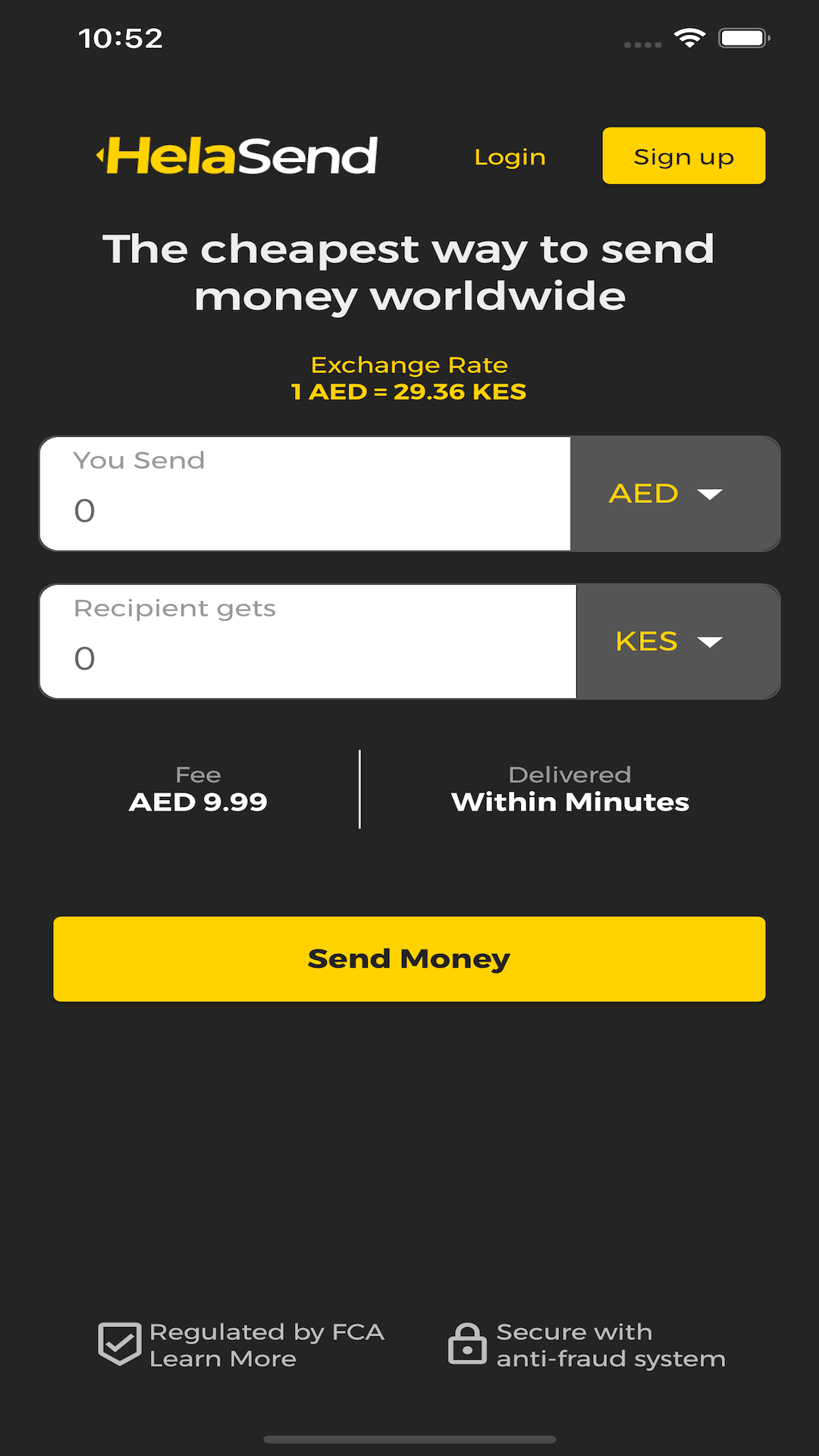Focus the You Send amount field
Image resolution: width=819 pixels, height=1456 pixels.
tap(305, 494)
